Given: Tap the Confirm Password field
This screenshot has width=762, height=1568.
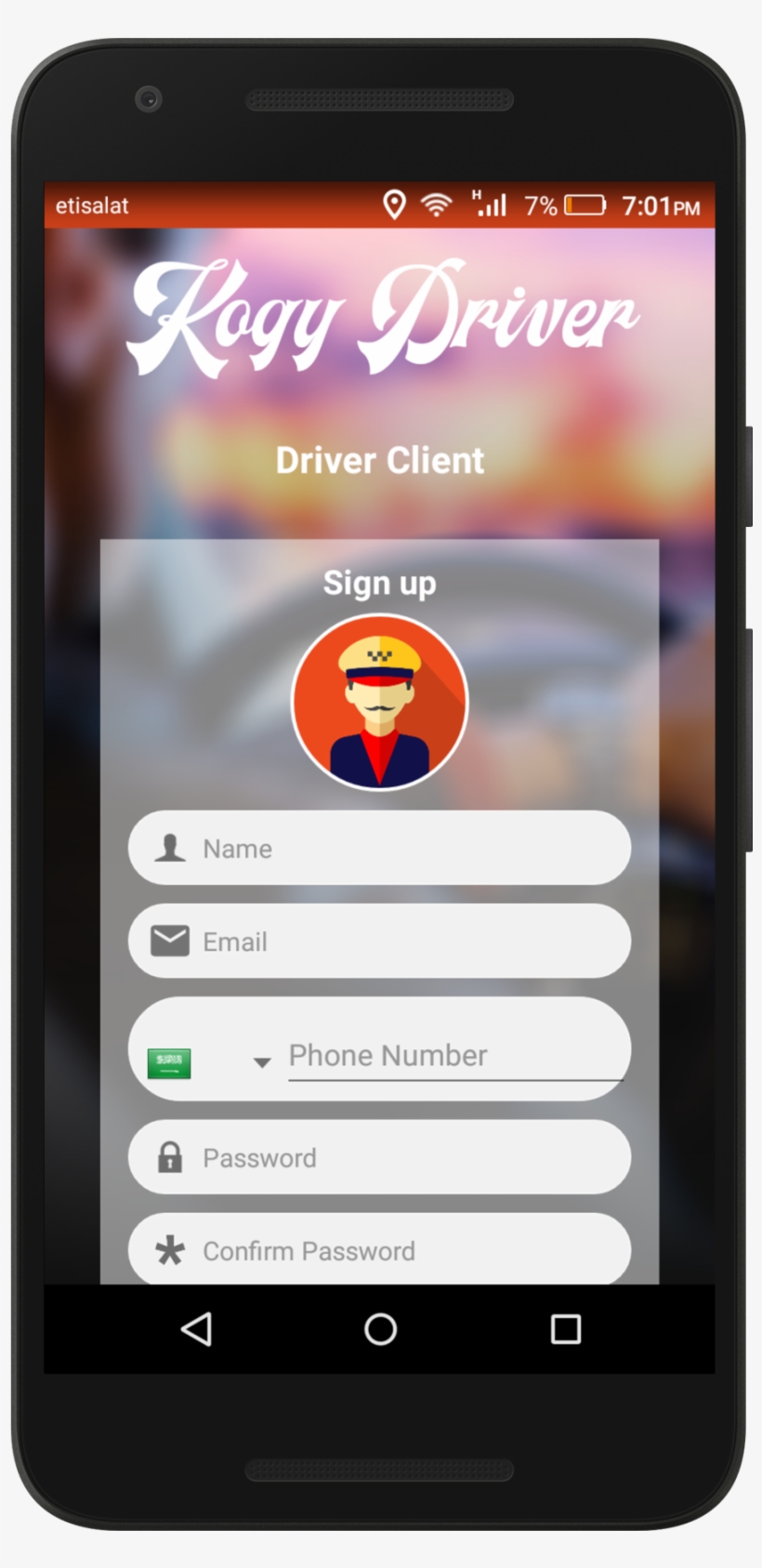Looking at the screenshot, I should [x=400, y=1250].
